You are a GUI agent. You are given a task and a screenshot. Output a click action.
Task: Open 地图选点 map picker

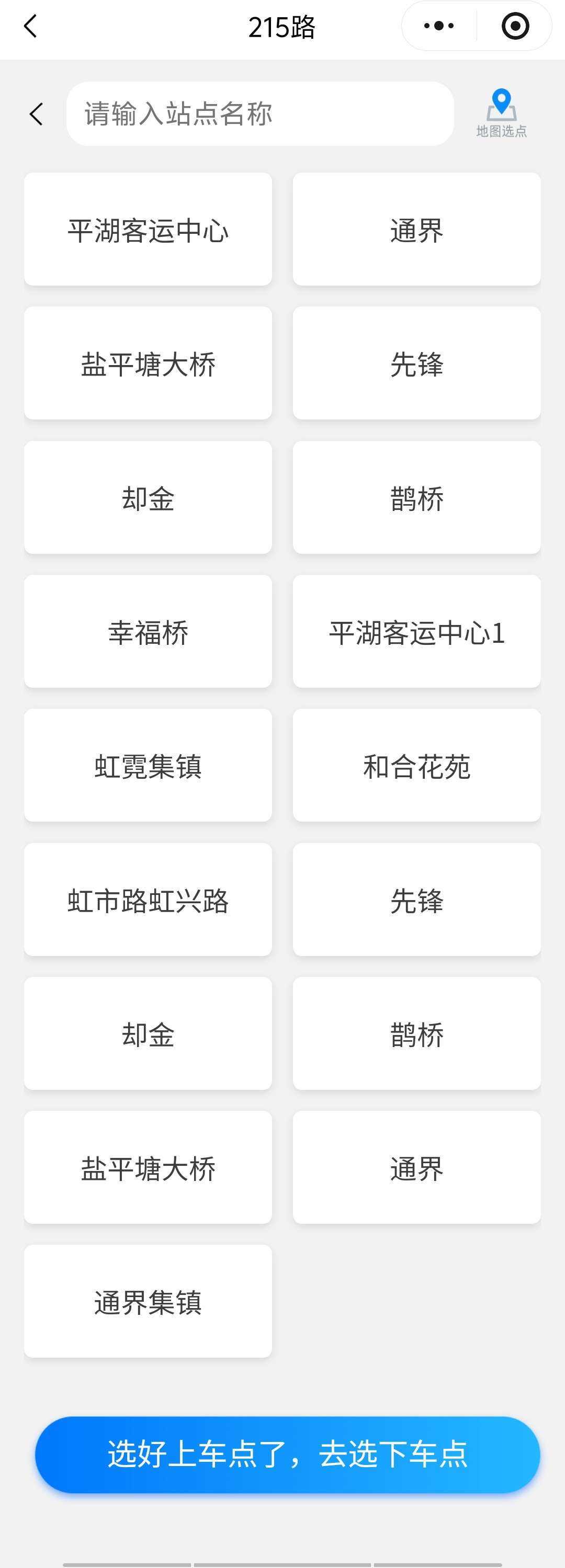501,113
